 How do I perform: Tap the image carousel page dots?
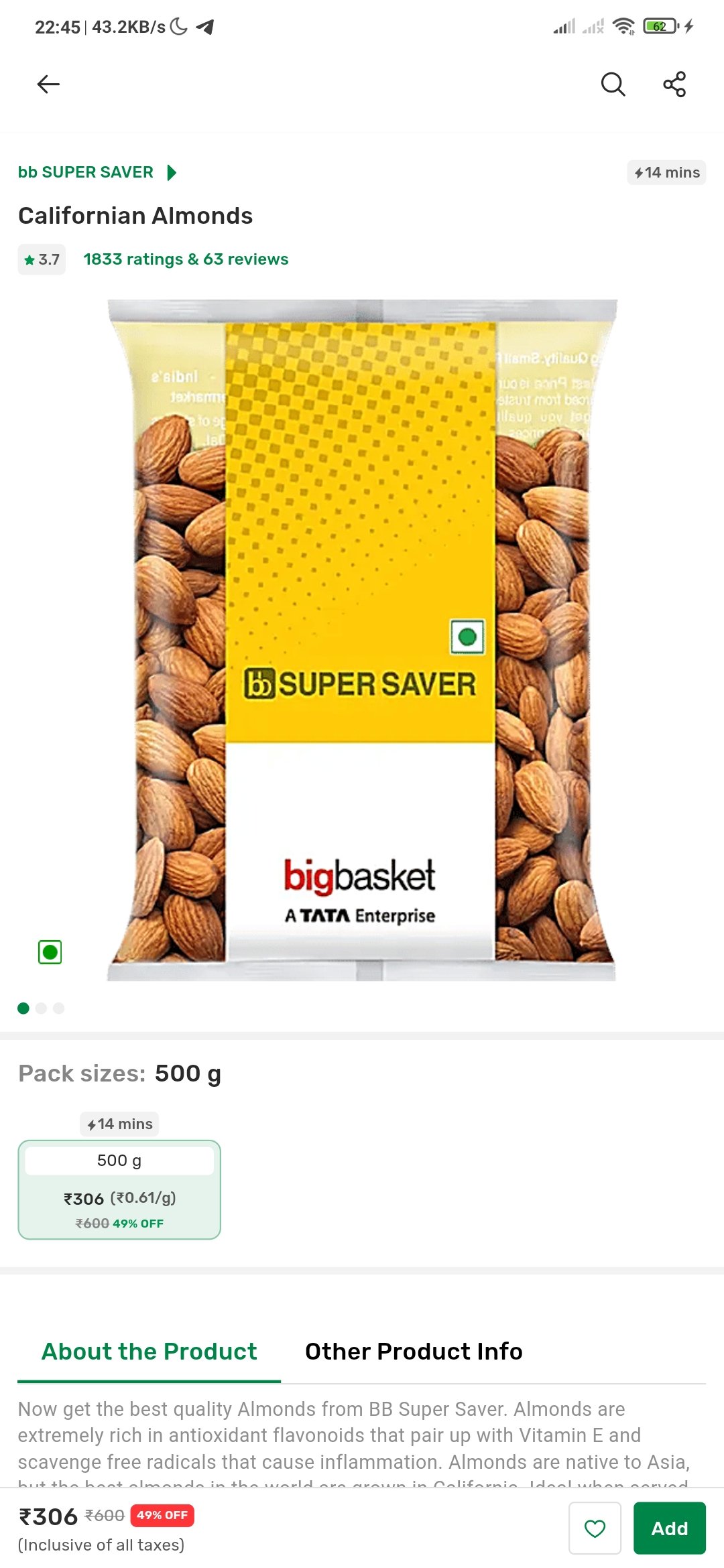41,1008
